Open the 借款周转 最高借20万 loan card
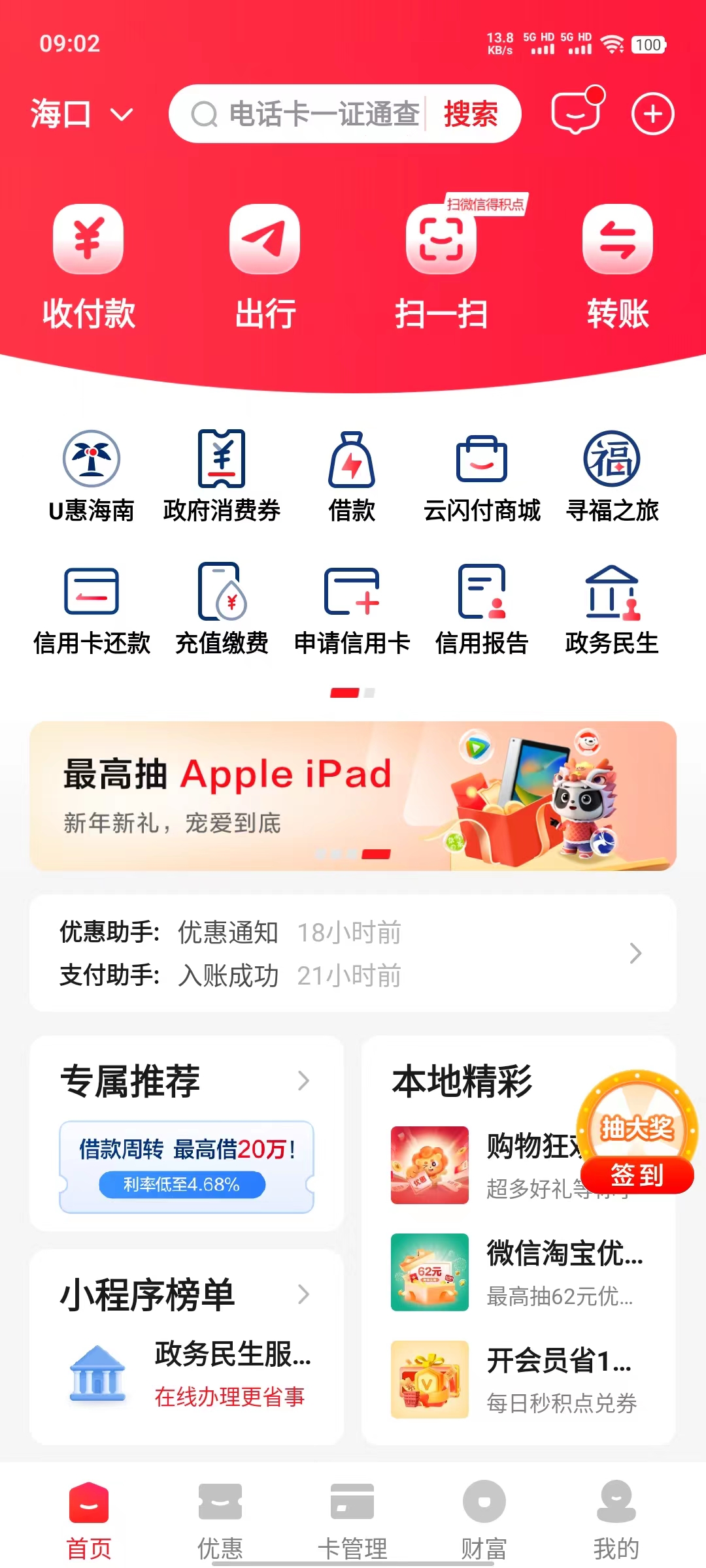The image size is (706, 1568). [186, 1167]
